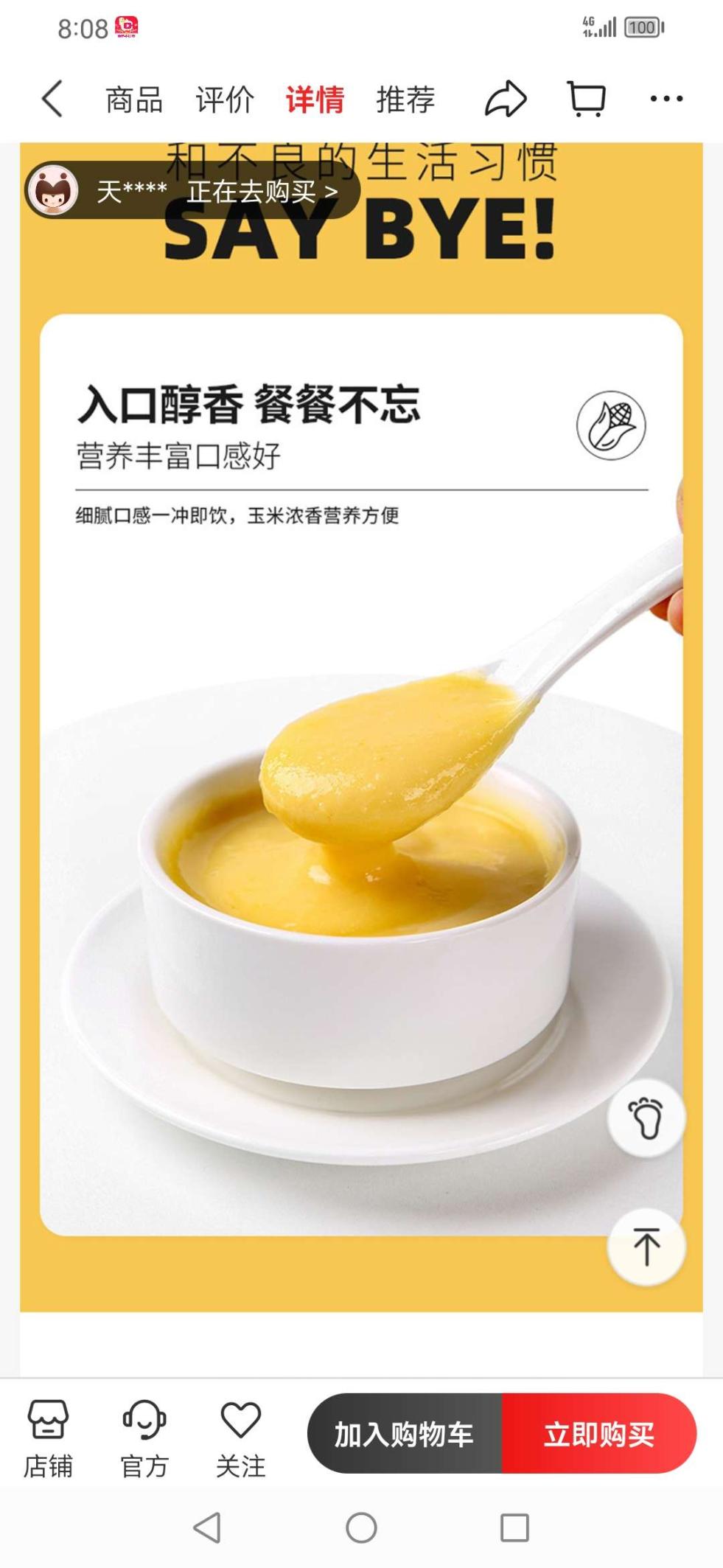Open the three-dot overflow menu
723x1568 pixels.
(666, 99)
